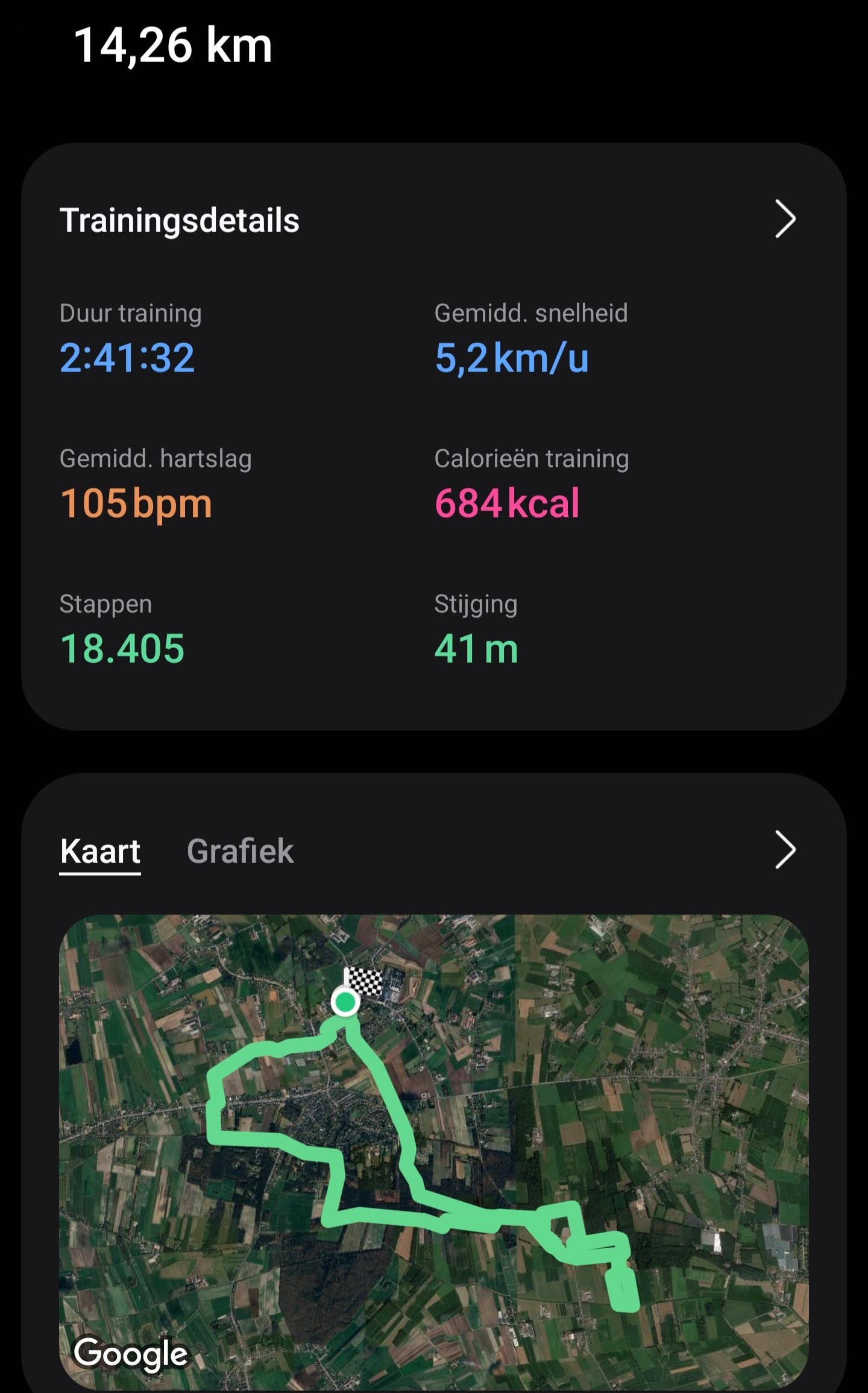Select the Kaart tab
Image resolution: width=868 pixels, height=1393 pixels.
click(100, 851)
